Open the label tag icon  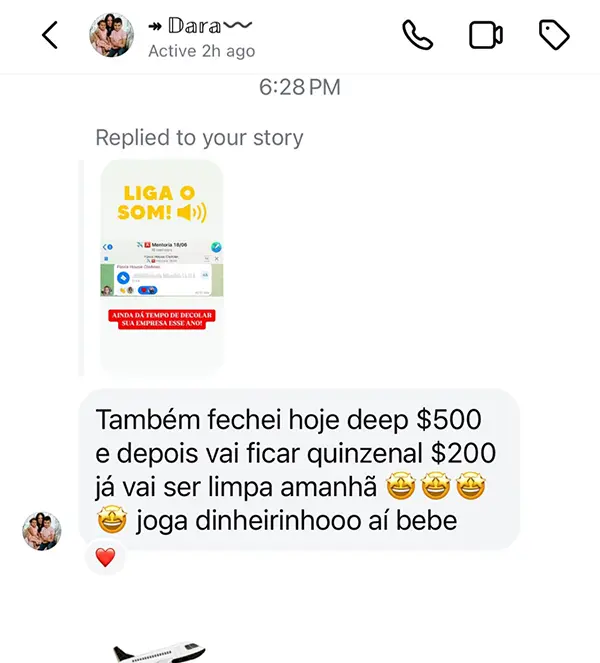point(554,36)
